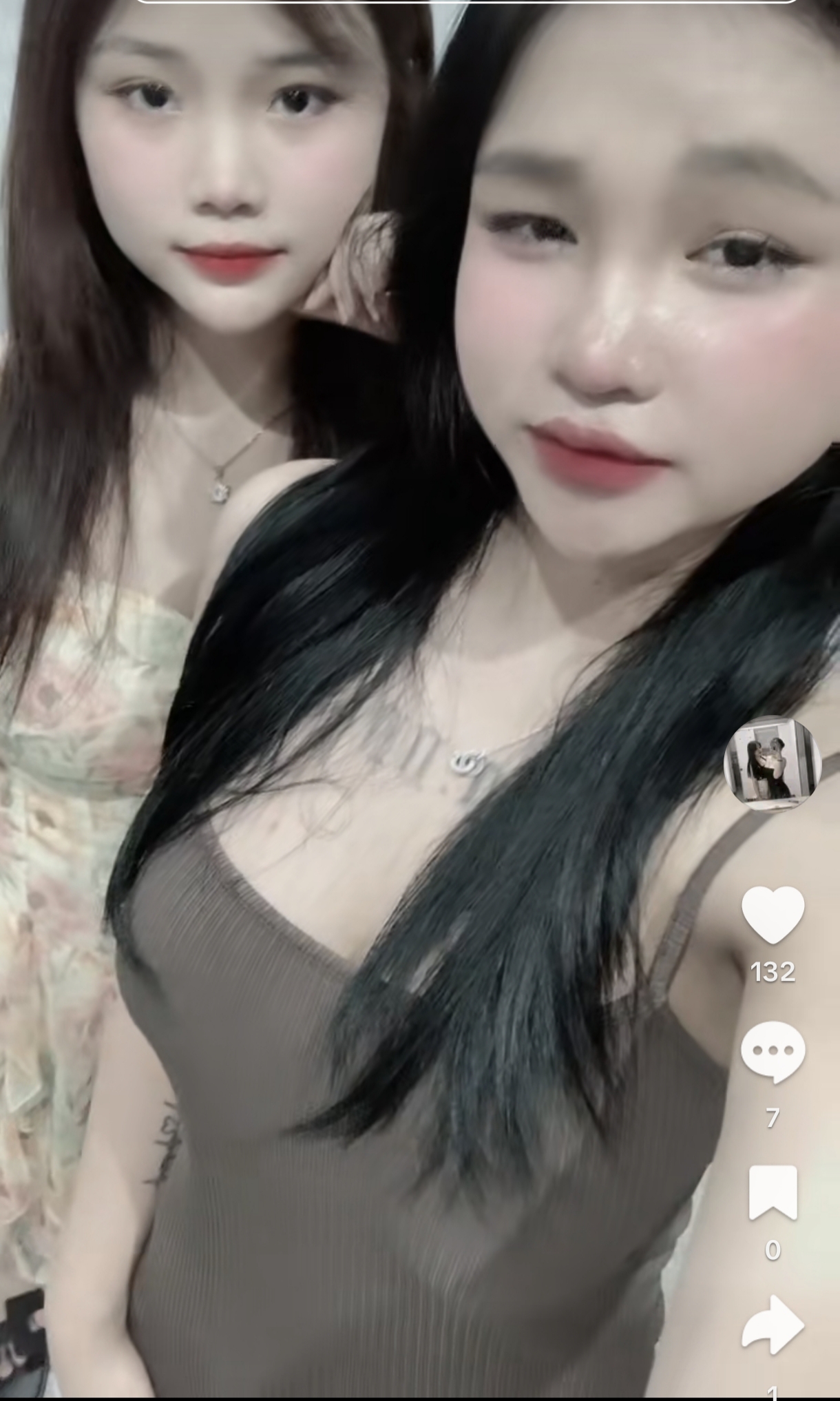The width and height of the screenshot is (840, 1401).
Task: Share this video via the arrow
Action: click(773, 1325)
